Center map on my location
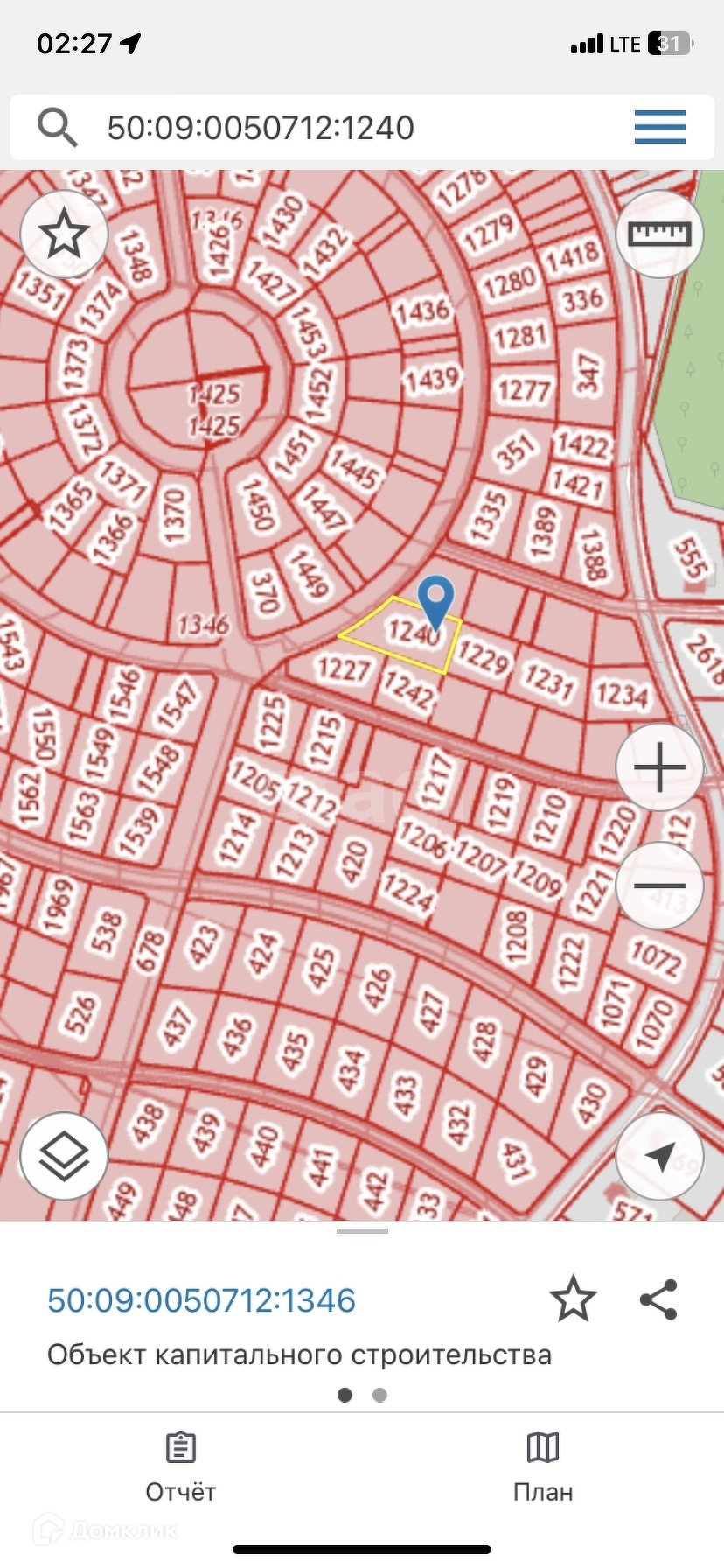Screen dimensions: 724x1568 pos(660,1157)
